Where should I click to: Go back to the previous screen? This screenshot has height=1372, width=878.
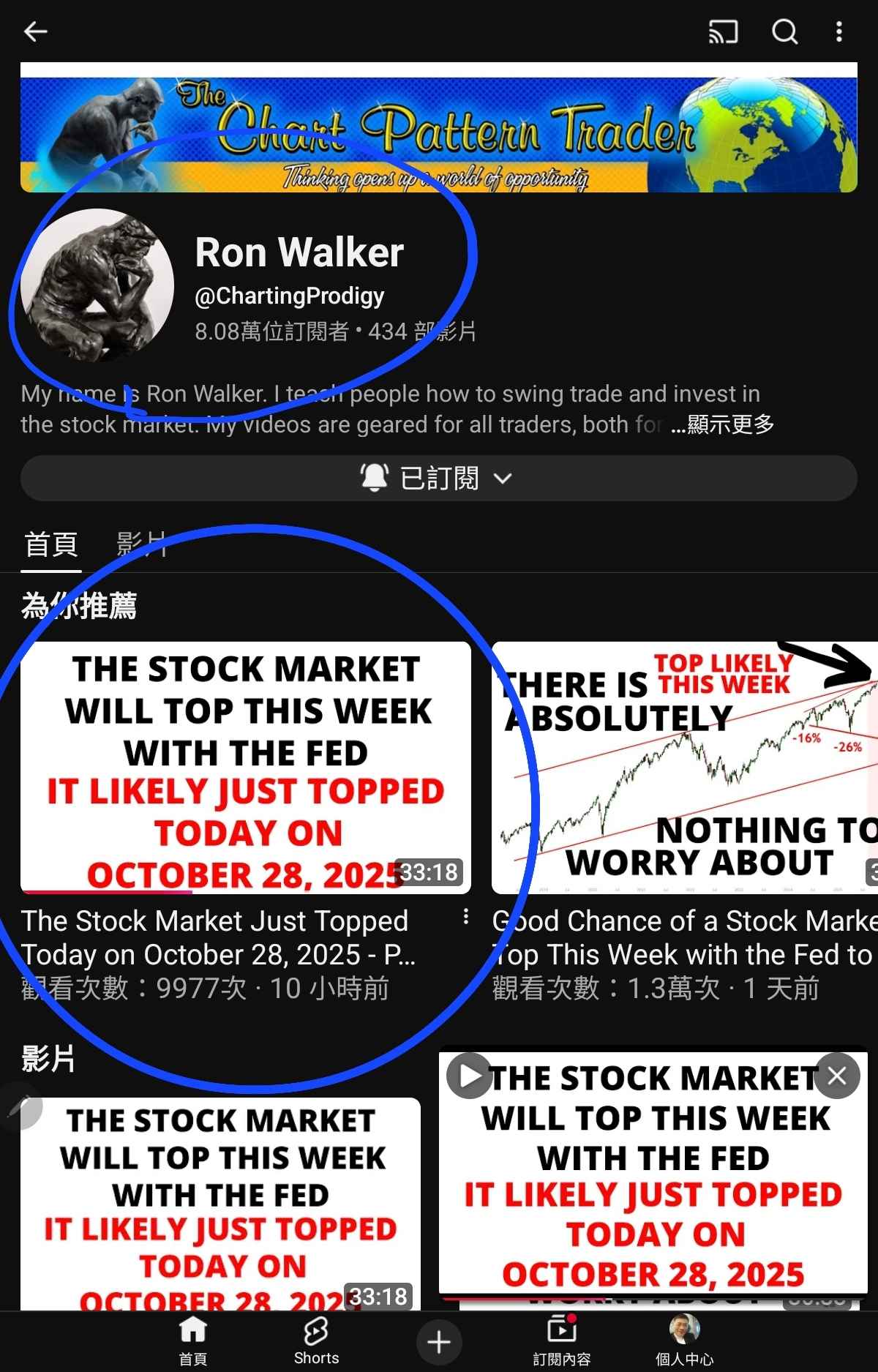coord(35,31)
